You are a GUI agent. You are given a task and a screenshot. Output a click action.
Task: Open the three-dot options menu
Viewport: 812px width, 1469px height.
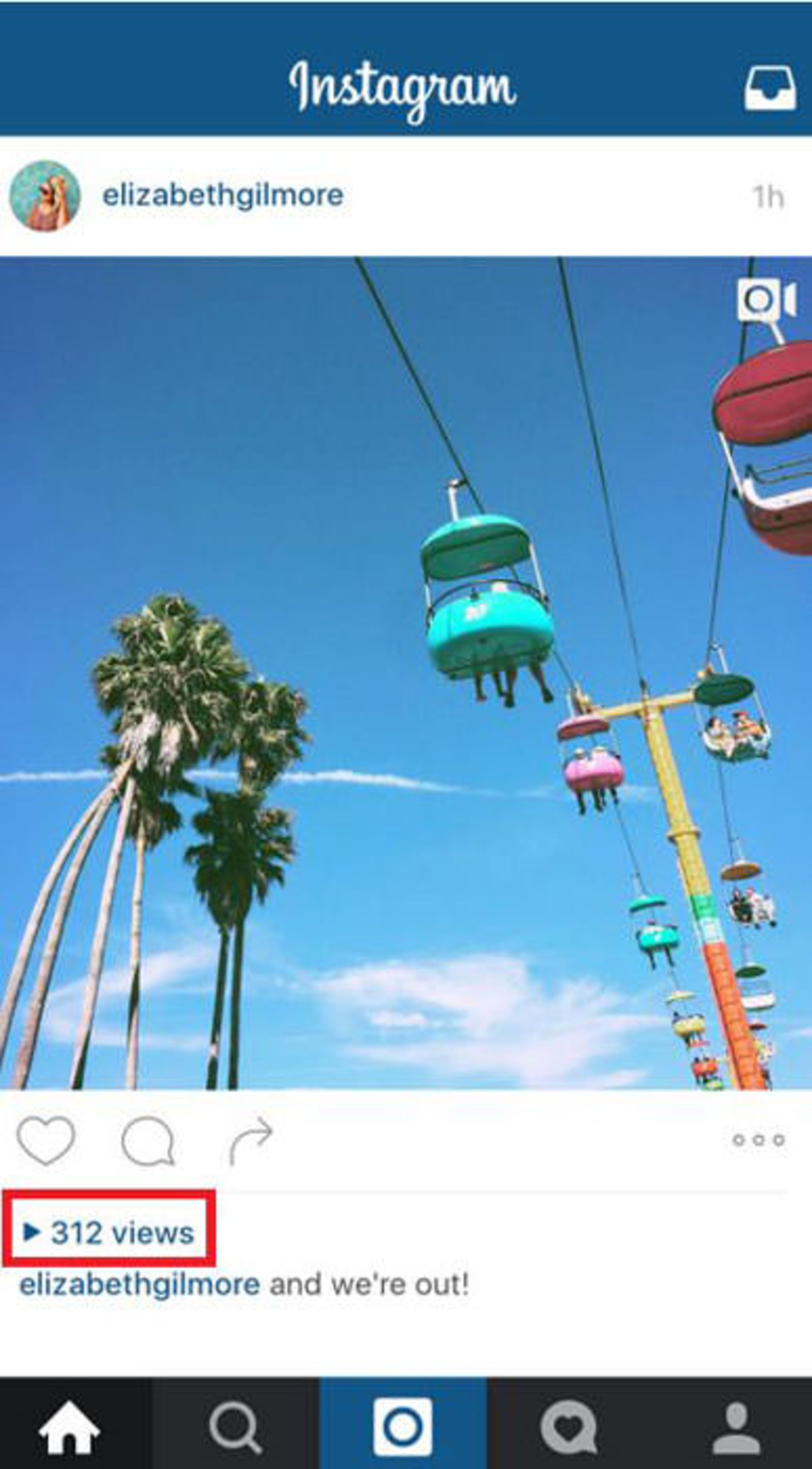point(758,1140)
